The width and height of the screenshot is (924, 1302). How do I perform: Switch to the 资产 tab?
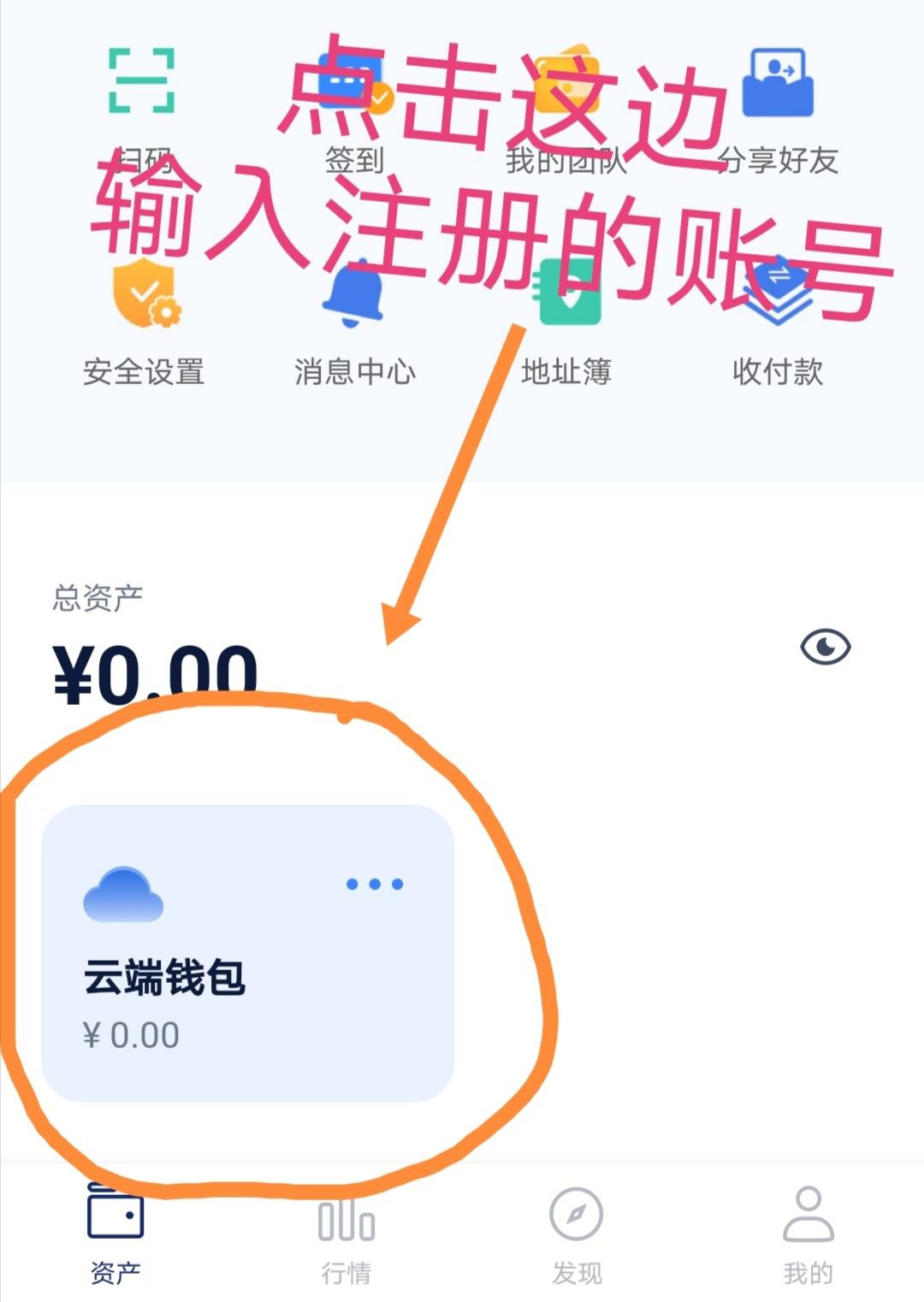(x=115, y=1234)
